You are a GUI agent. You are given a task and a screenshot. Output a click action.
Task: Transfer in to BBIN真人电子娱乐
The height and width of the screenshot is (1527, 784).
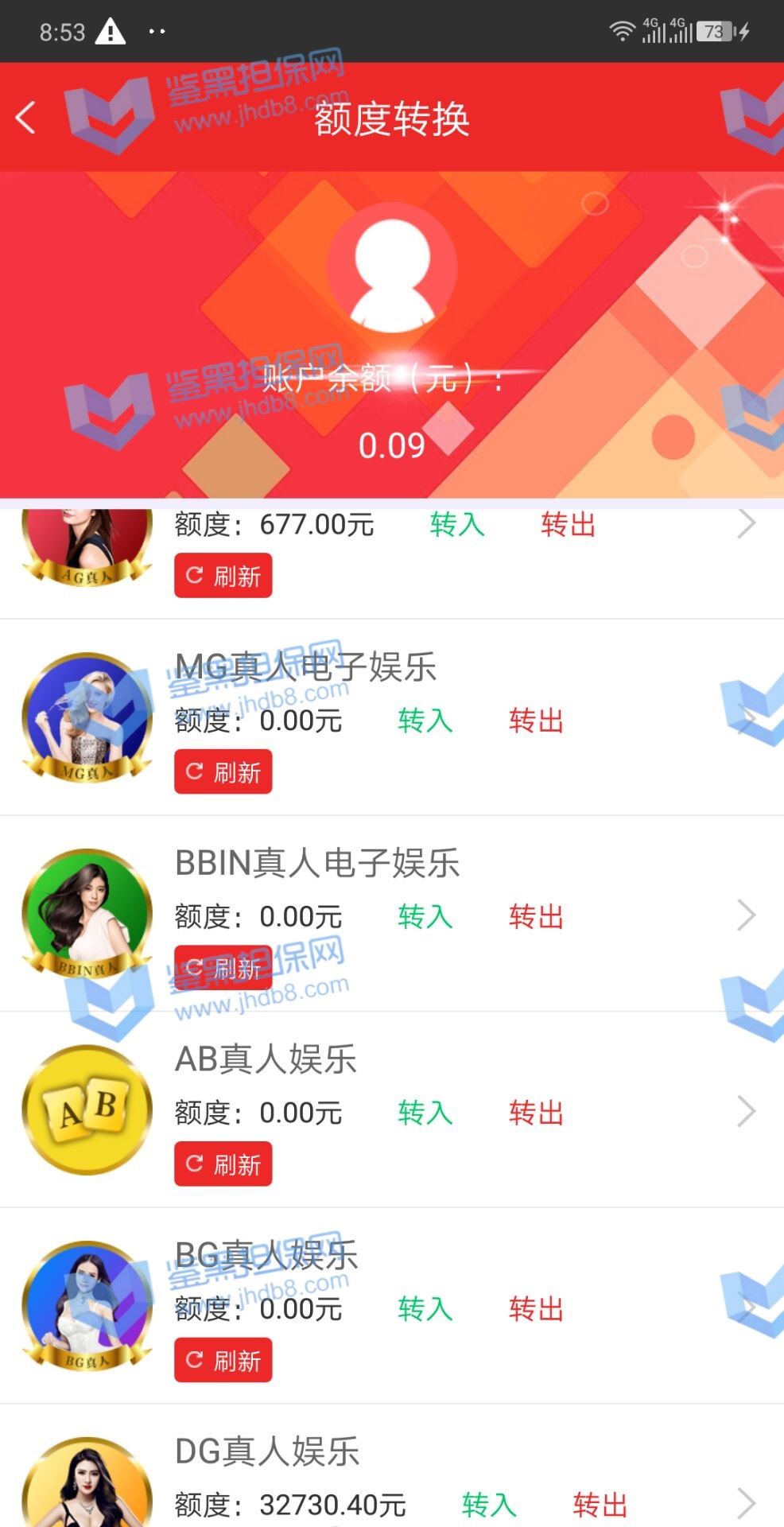(425, 916)
